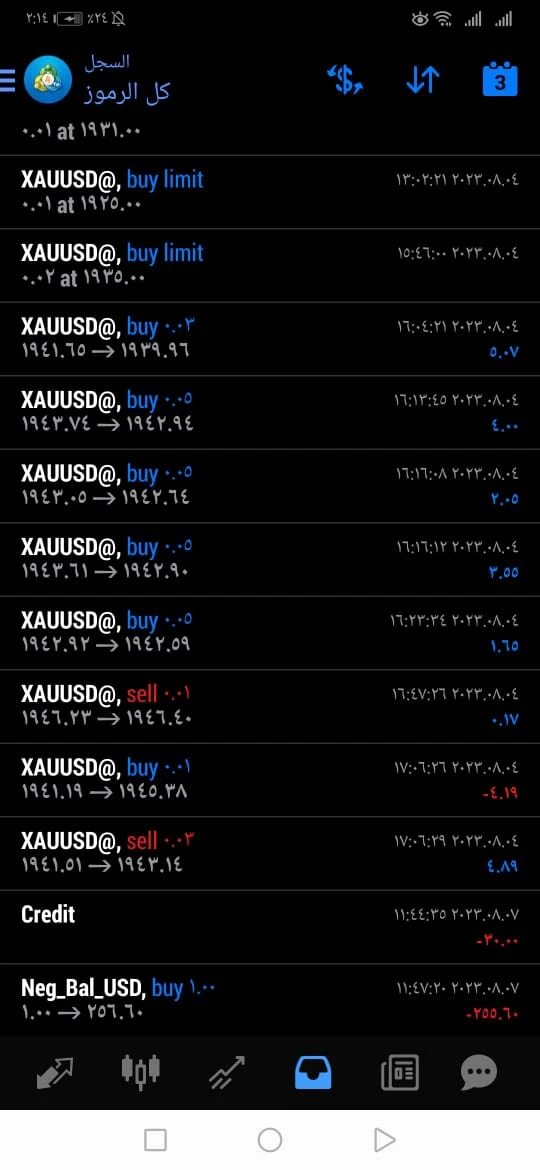Switch to the Chart tab
540x1170 pixels.
pos(141,1070)
